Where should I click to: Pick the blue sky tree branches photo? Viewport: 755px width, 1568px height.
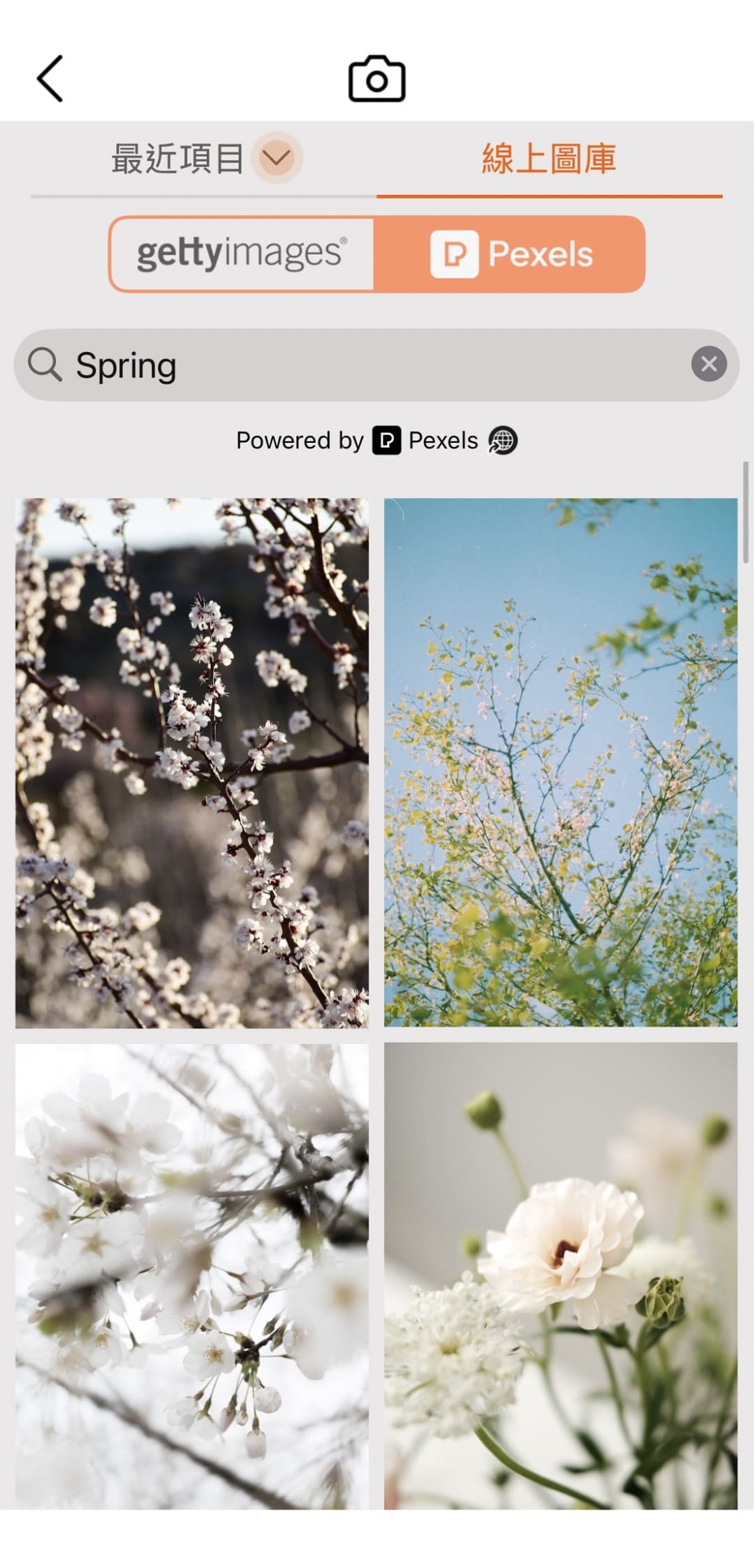[x=560, y=762]
